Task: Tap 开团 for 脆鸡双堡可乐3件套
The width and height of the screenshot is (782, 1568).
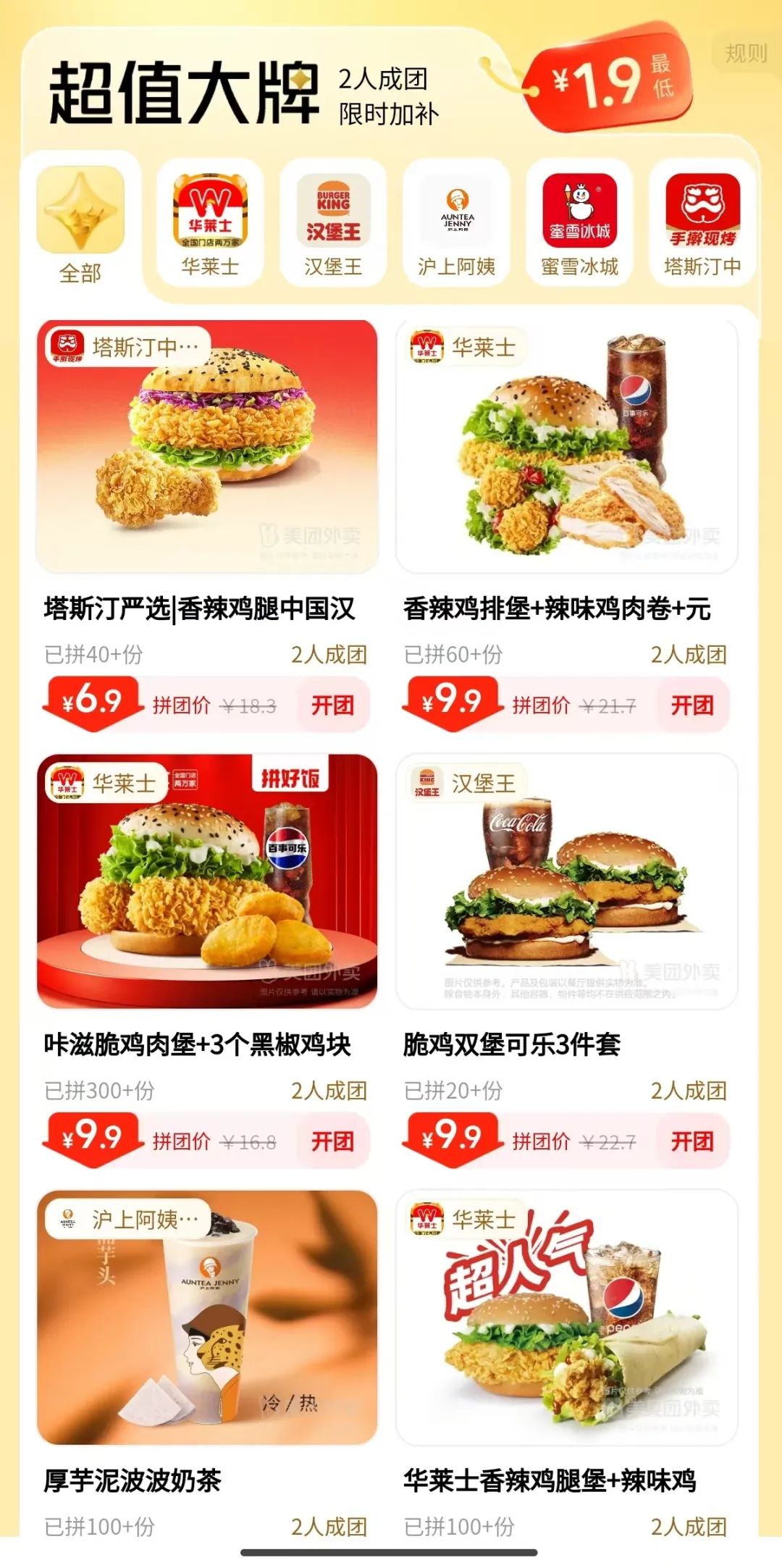Action: click(x=691, y=1141)
